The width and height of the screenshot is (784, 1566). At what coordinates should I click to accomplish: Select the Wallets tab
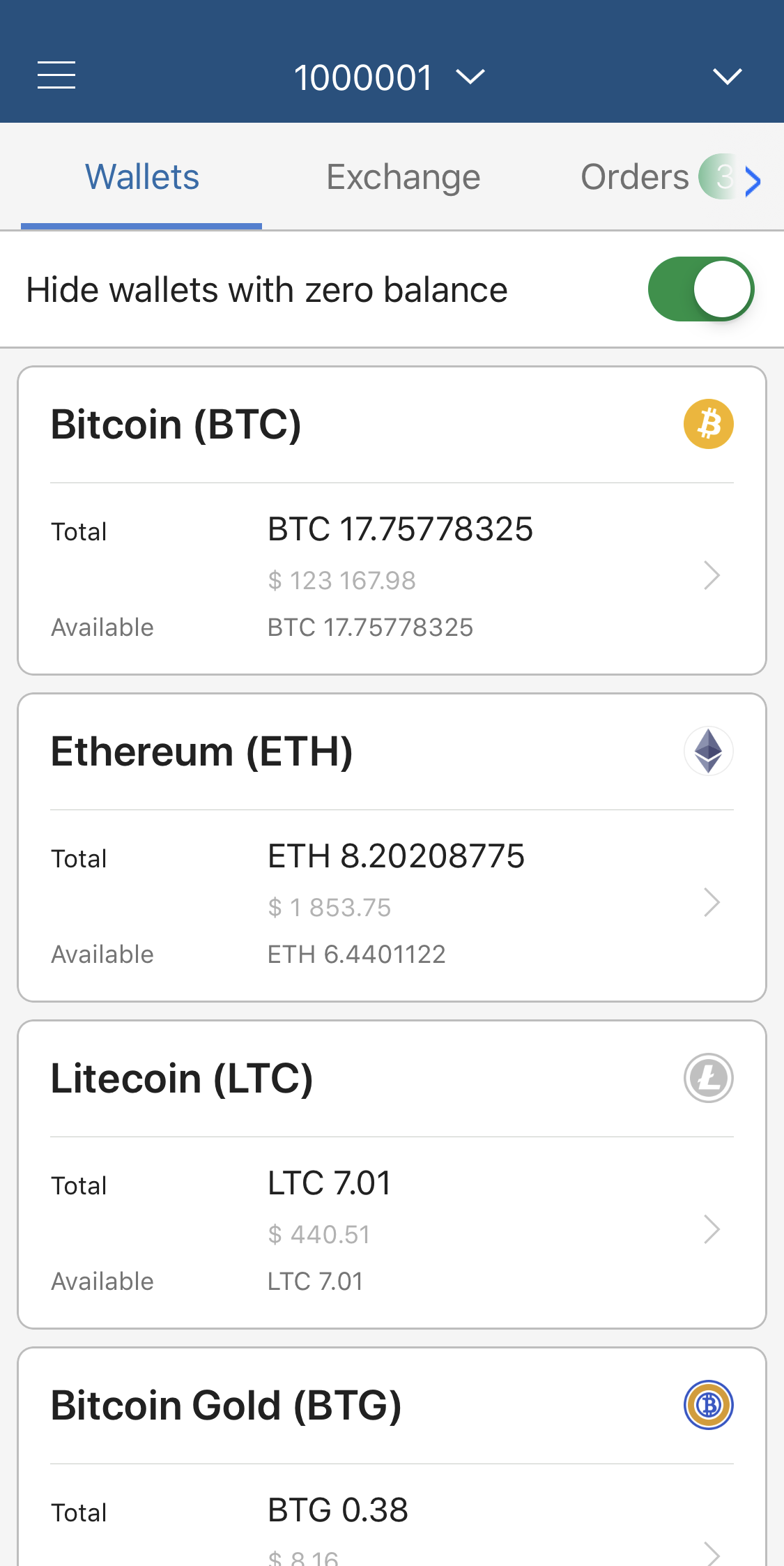tap(142, 177)
